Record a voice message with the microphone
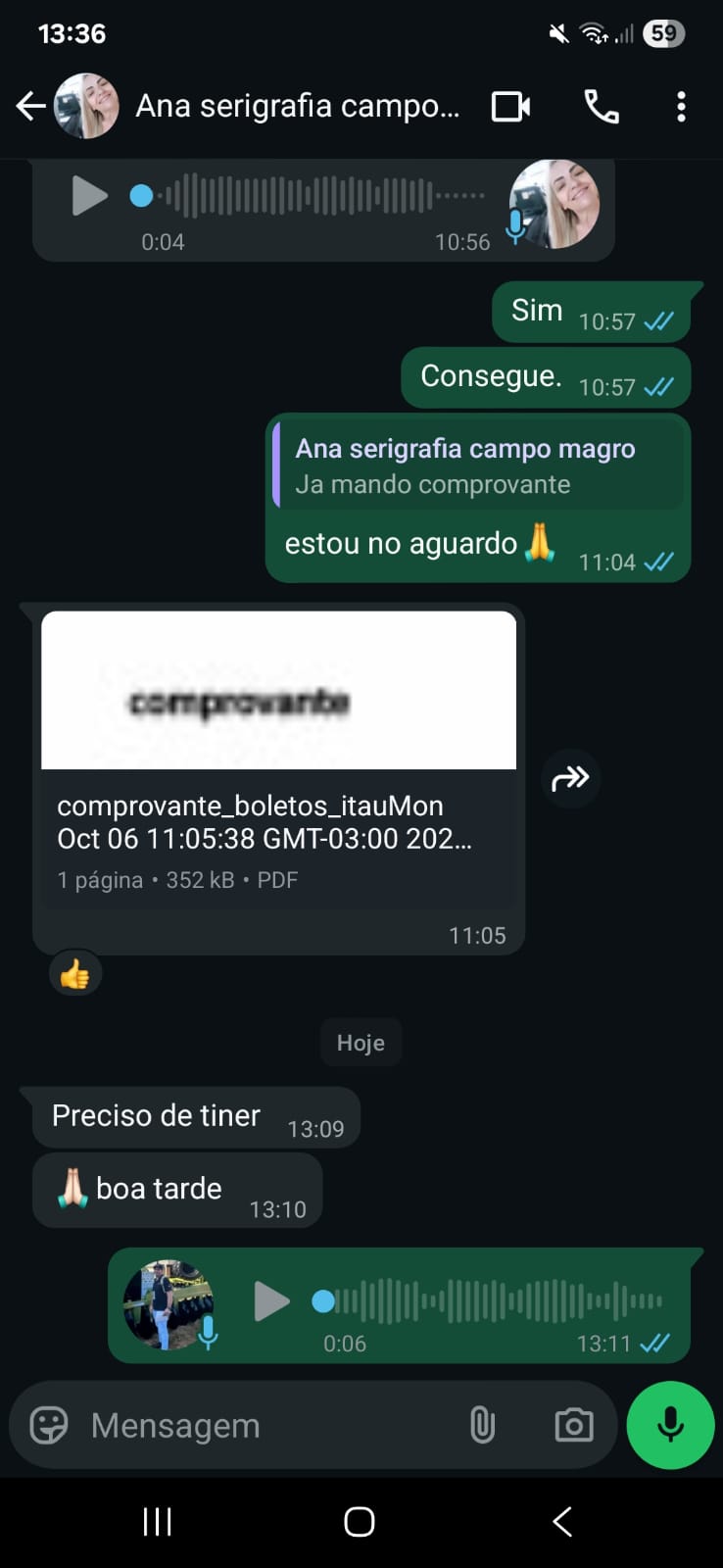The image size is (723, 1568). [670, 1425]
